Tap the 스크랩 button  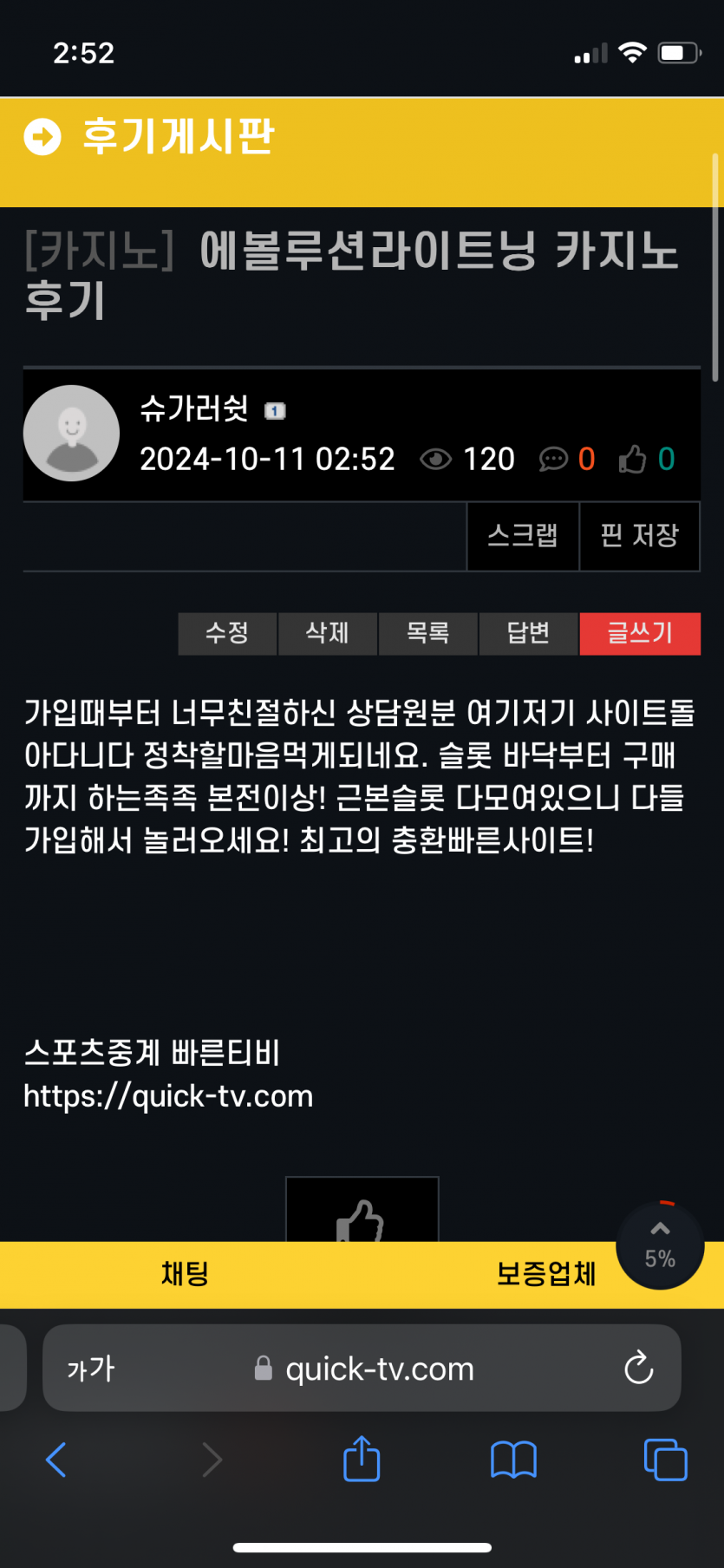click(523, 536)
